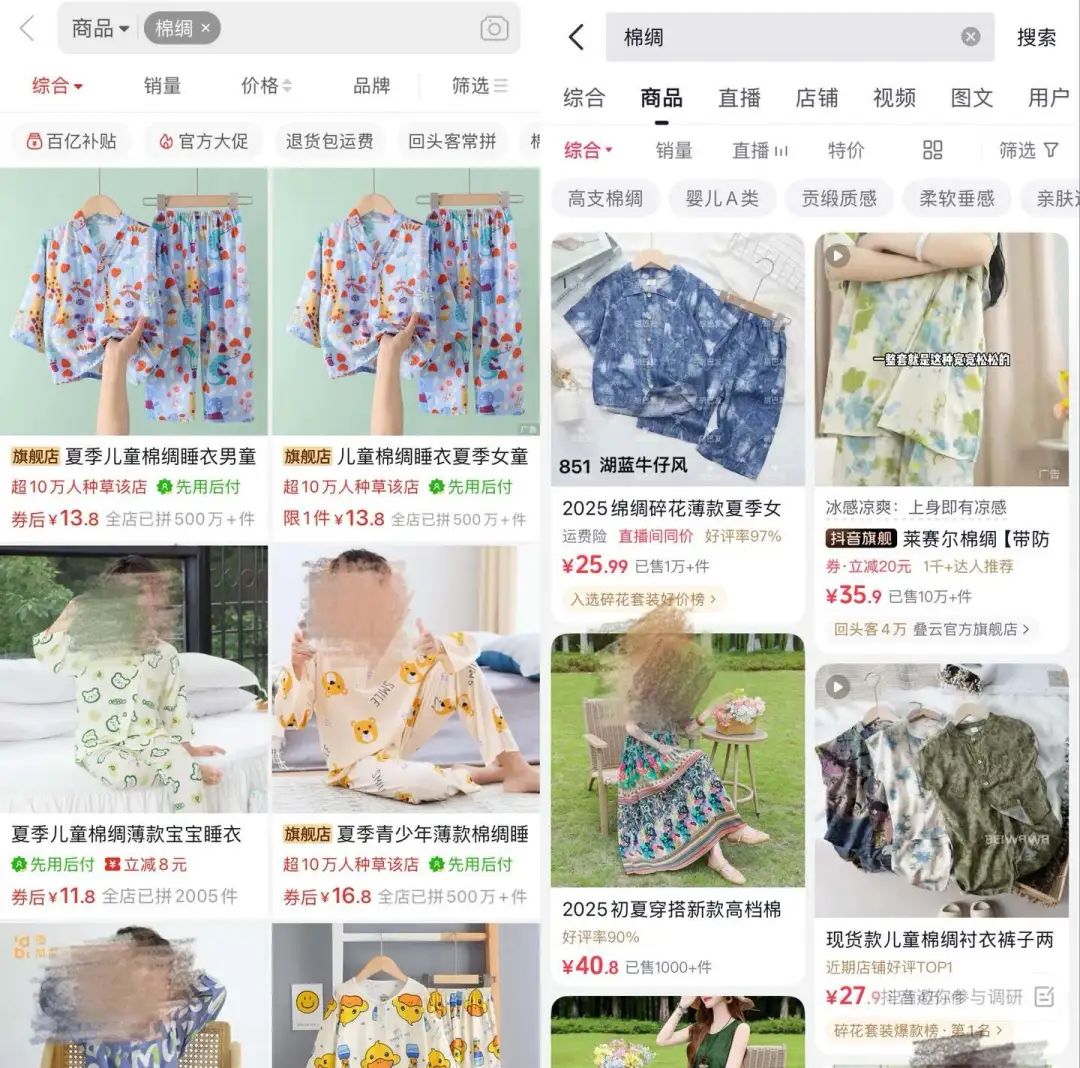Screen dimensions: 1080x1068
Task: Switch to the 视频 tab
Action: (894, 98)
